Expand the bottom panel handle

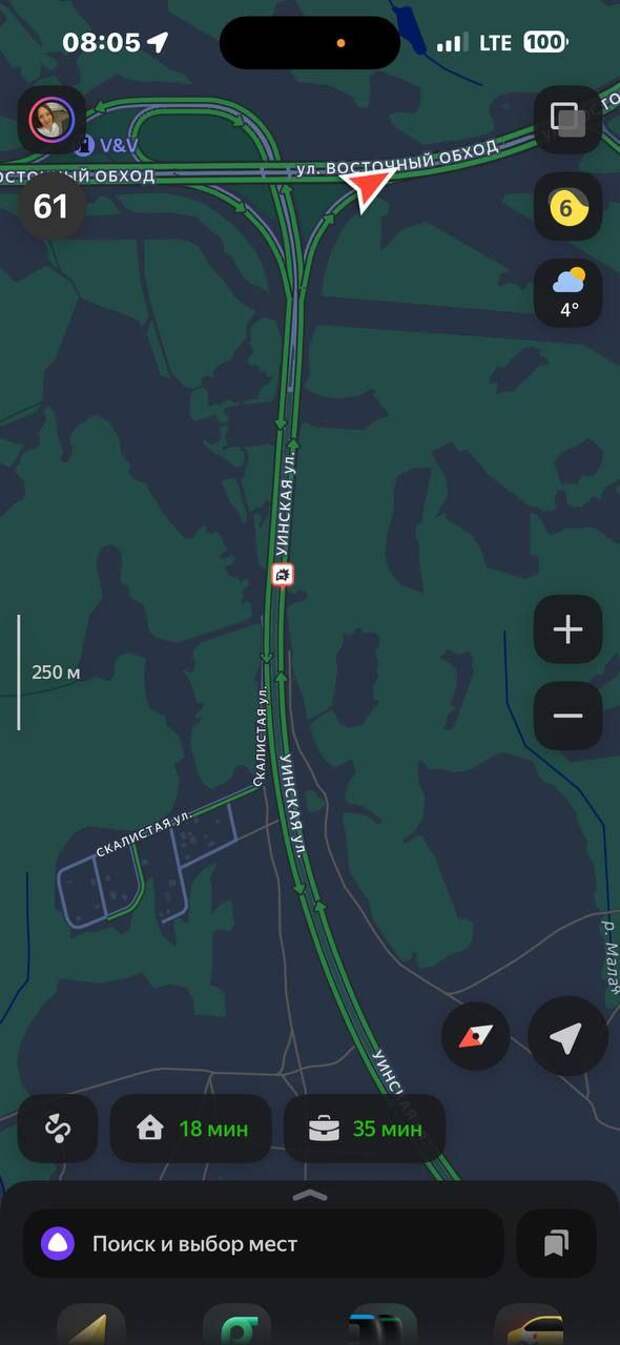310,1194
